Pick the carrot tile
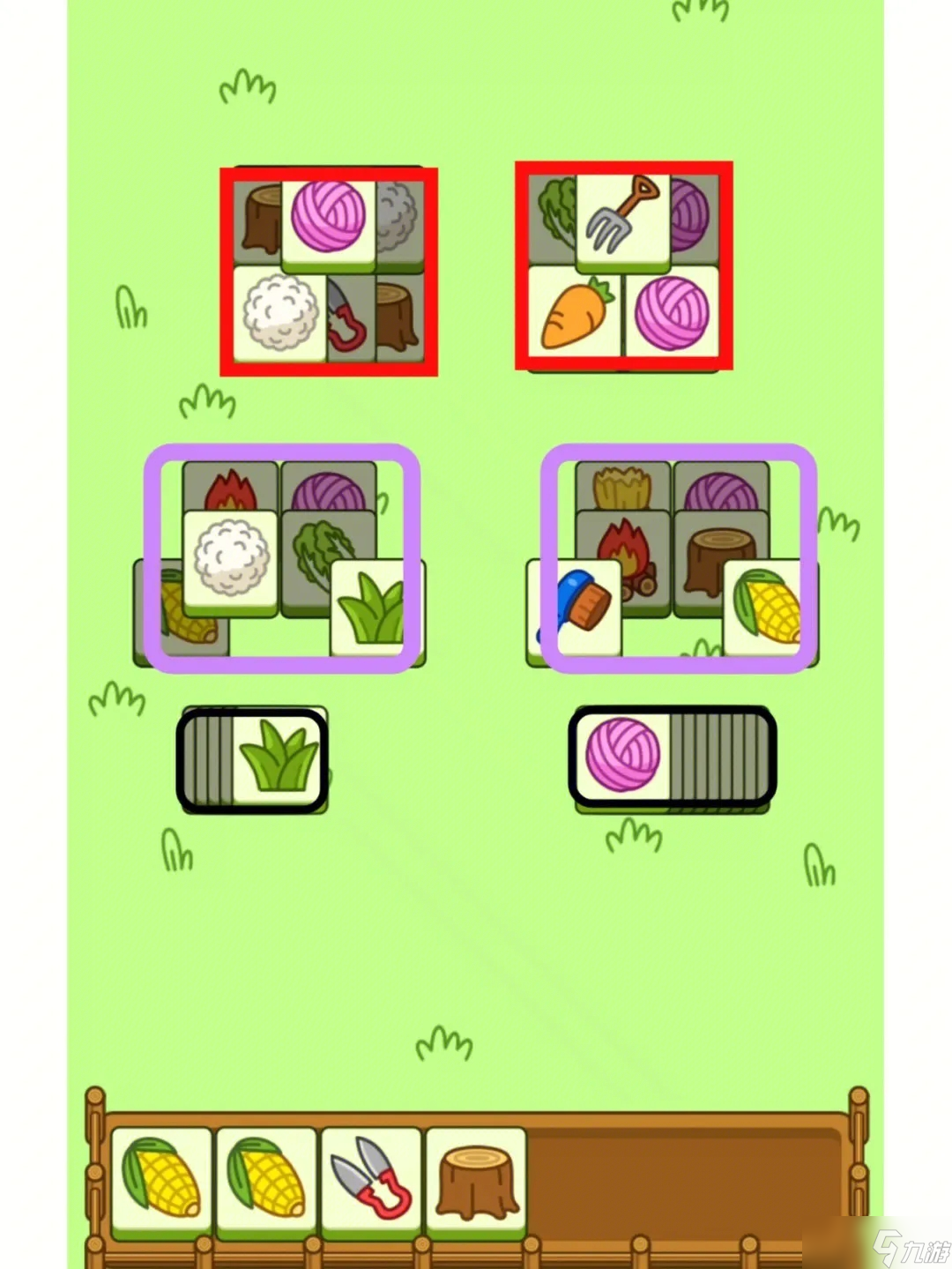 (x=575, y=312)
